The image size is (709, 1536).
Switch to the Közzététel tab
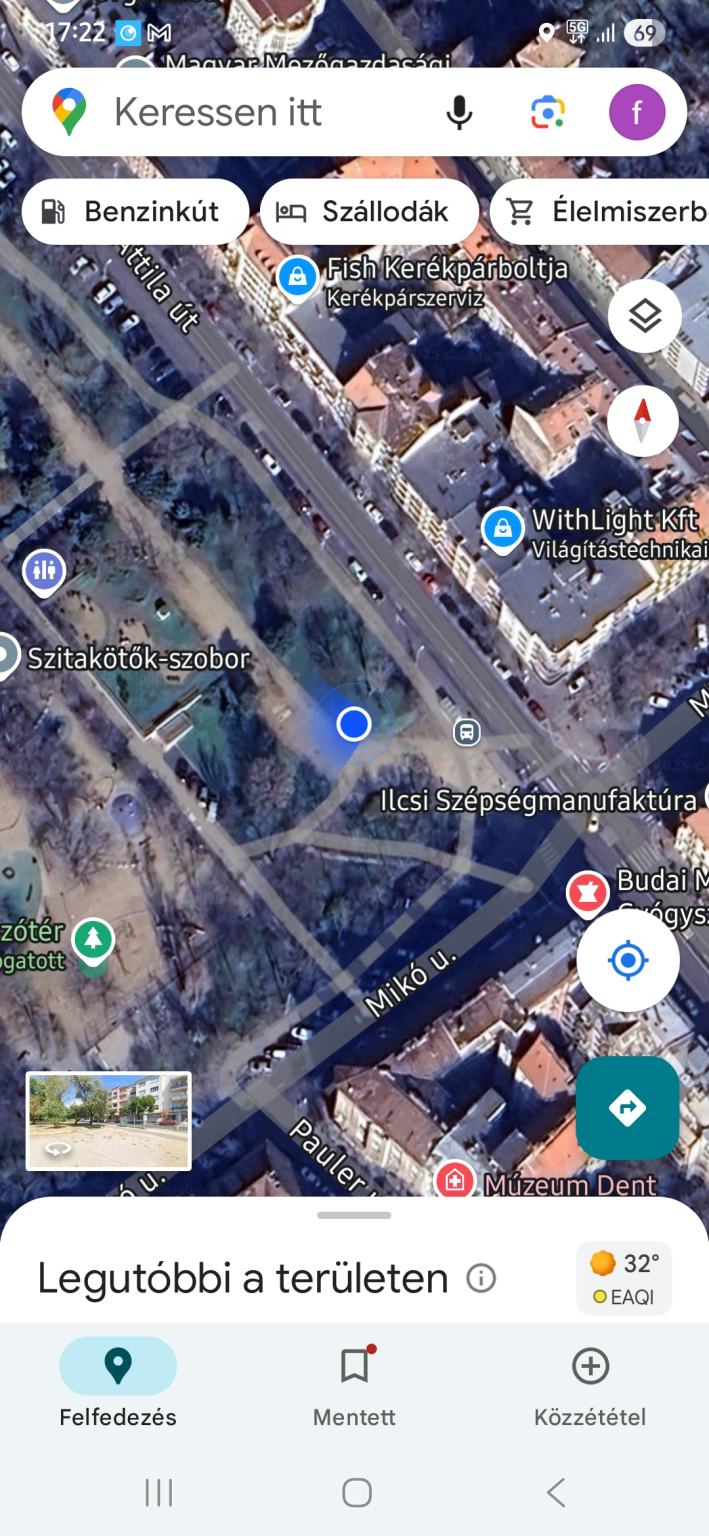click(x=590, y=1385)
